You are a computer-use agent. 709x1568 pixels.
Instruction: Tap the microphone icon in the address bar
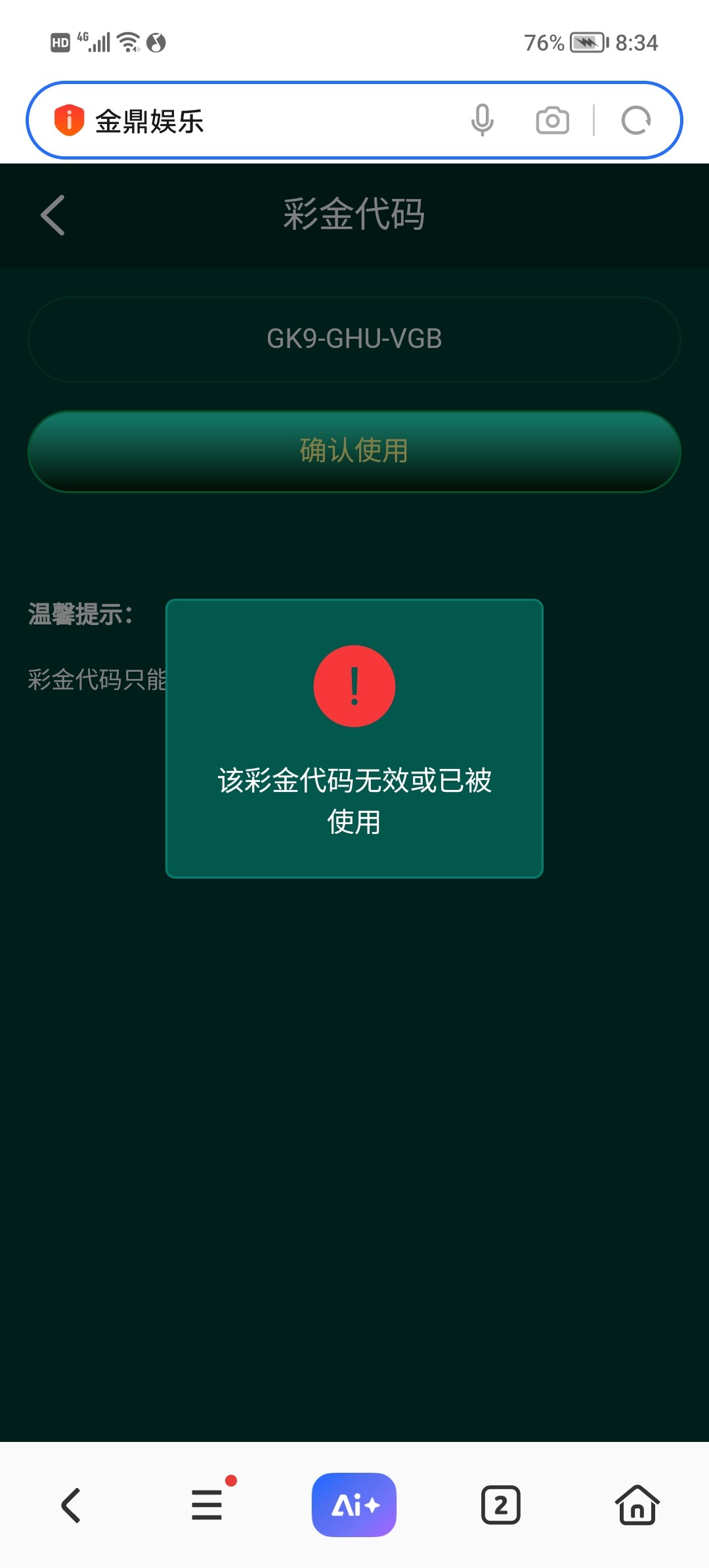click(483, 120)
